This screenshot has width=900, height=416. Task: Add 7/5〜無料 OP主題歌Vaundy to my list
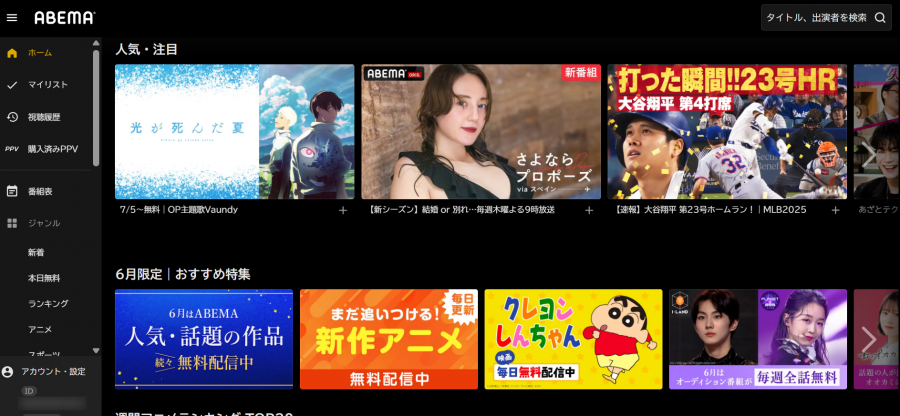343,210
